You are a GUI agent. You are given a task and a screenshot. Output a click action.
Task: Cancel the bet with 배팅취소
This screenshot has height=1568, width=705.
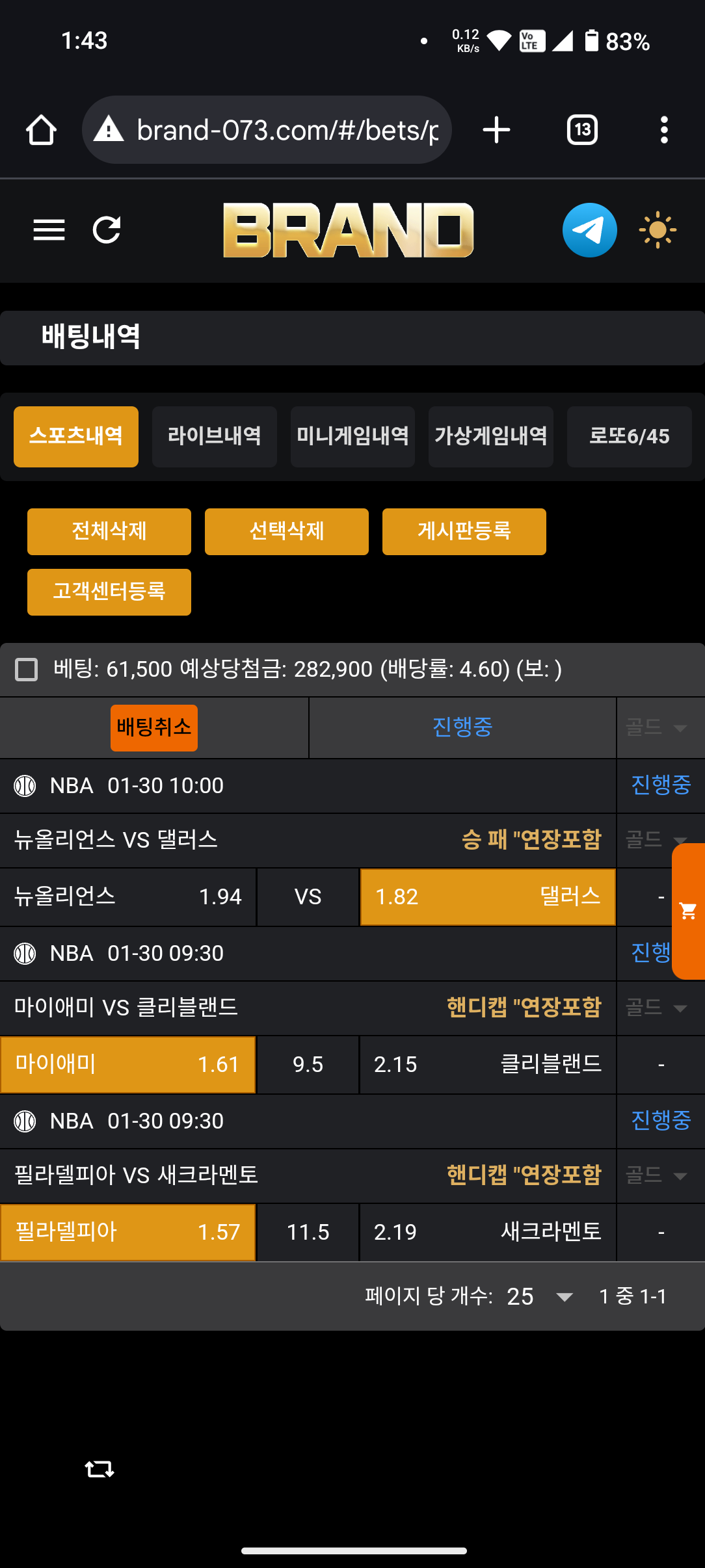click(x=154, y=727)
